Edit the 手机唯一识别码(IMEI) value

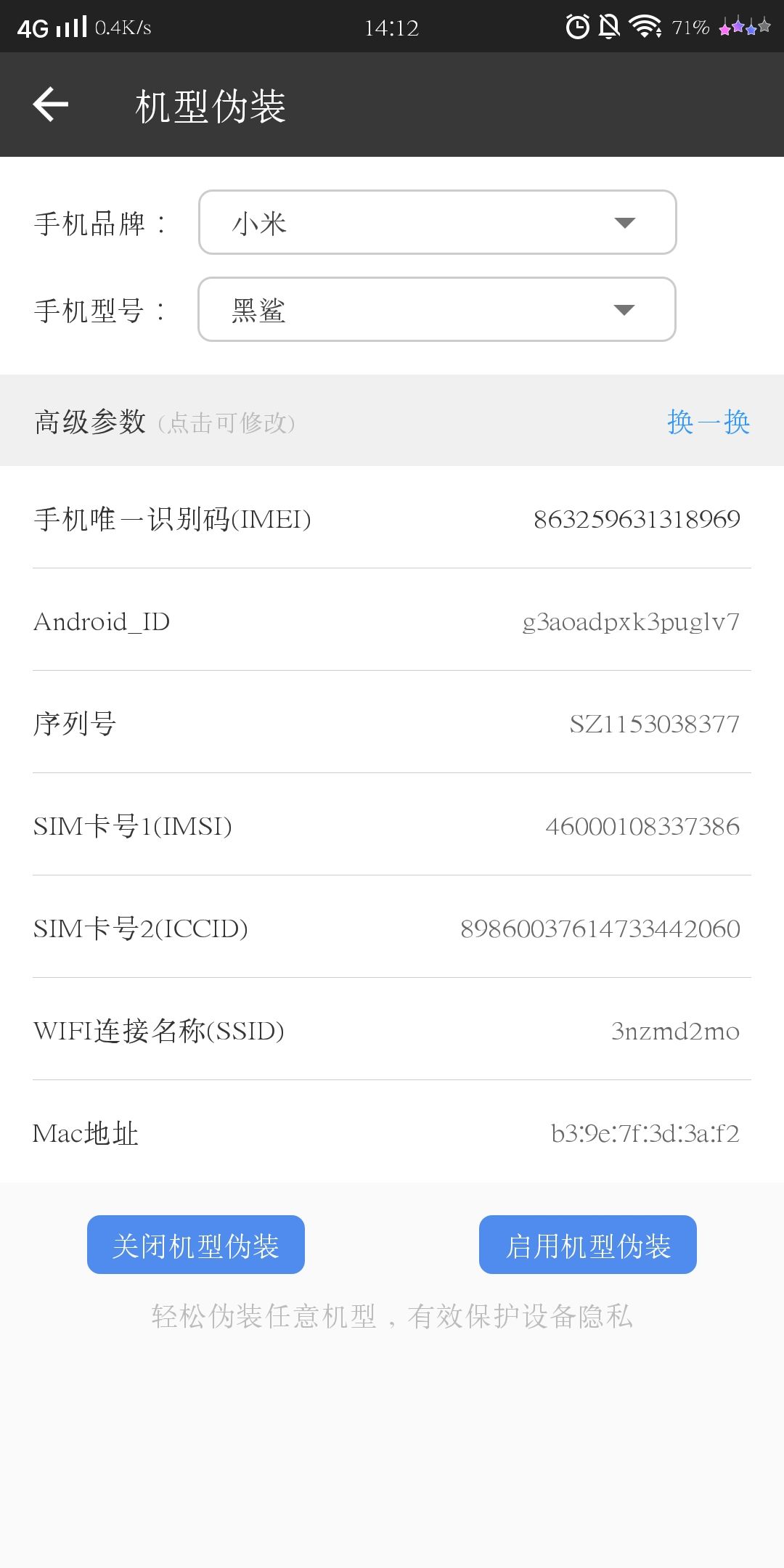click(636, 519)
